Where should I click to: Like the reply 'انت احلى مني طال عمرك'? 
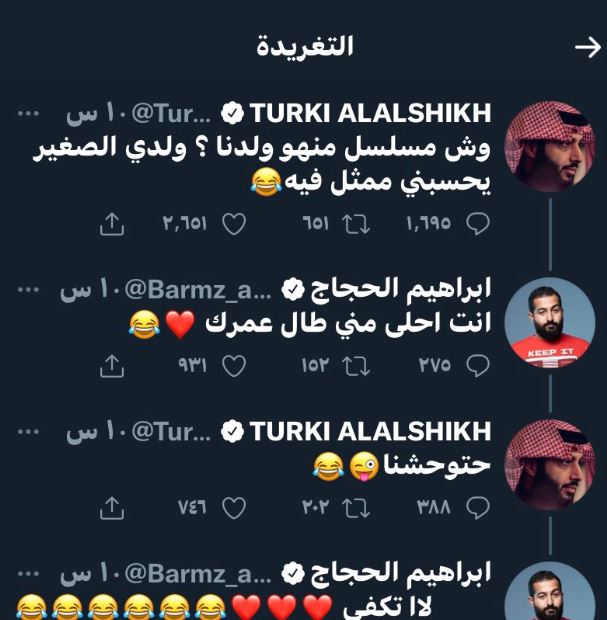click(233, 367)
